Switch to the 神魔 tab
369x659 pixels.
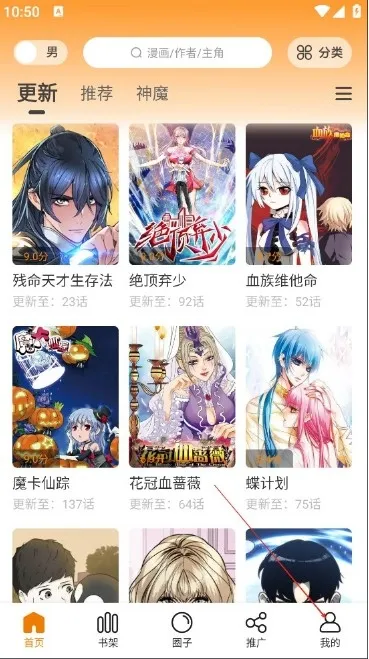coord(152,93)
